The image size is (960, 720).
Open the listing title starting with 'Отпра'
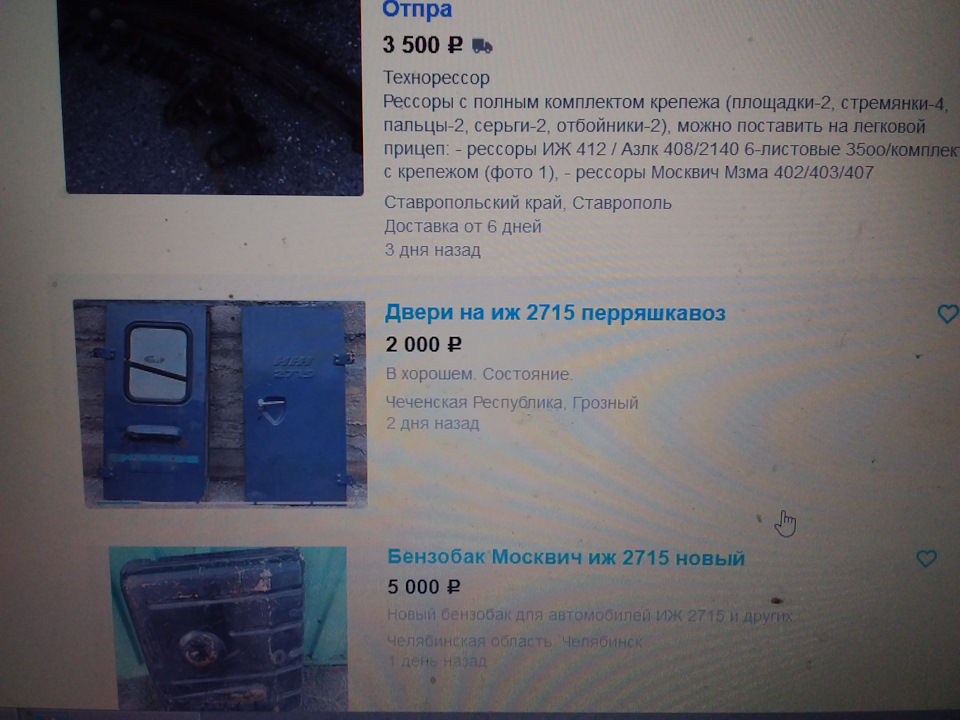pyautogui.click(x=417, y=10)
